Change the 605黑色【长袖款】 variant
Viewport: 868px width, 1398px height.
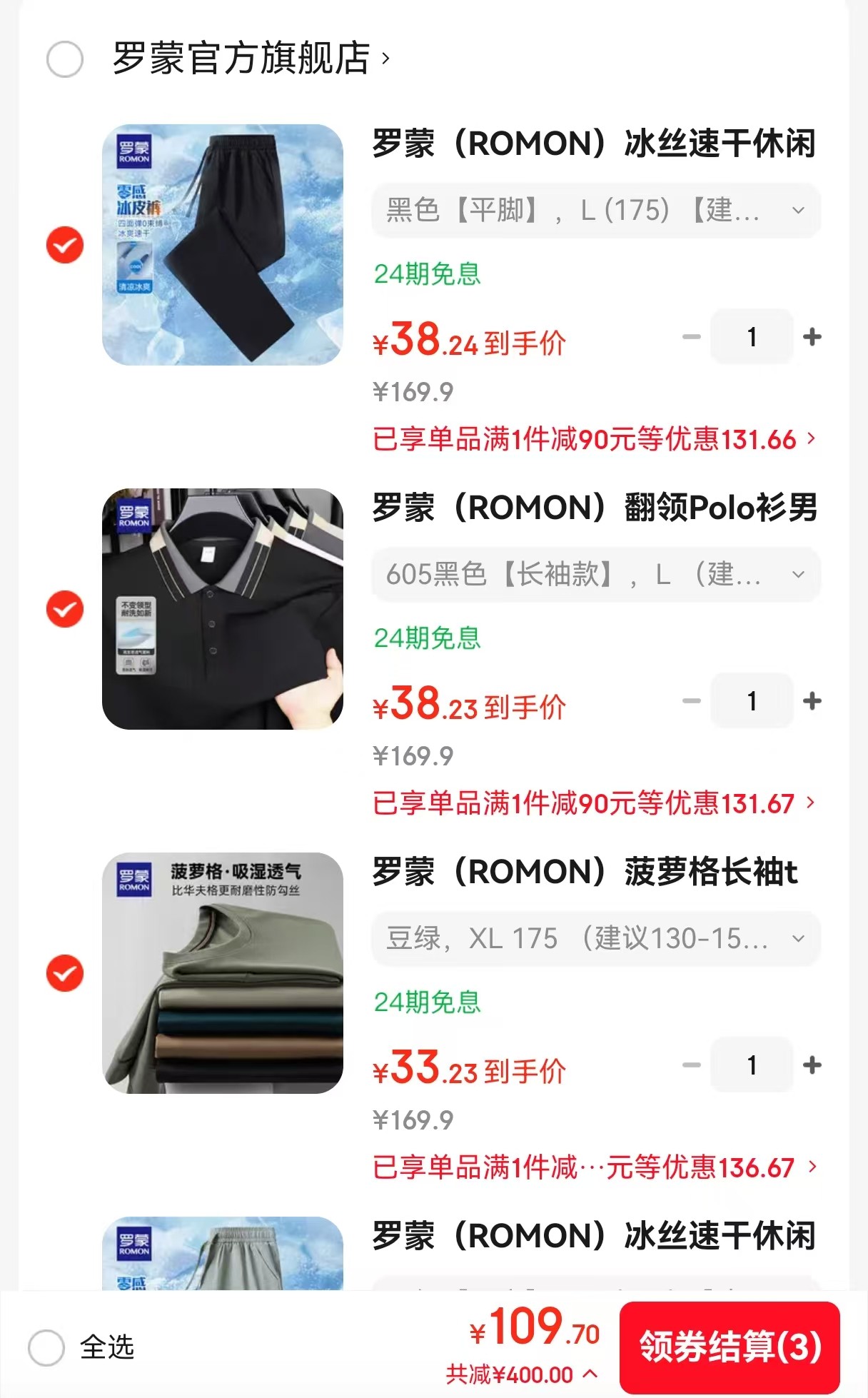pos(595,575)
